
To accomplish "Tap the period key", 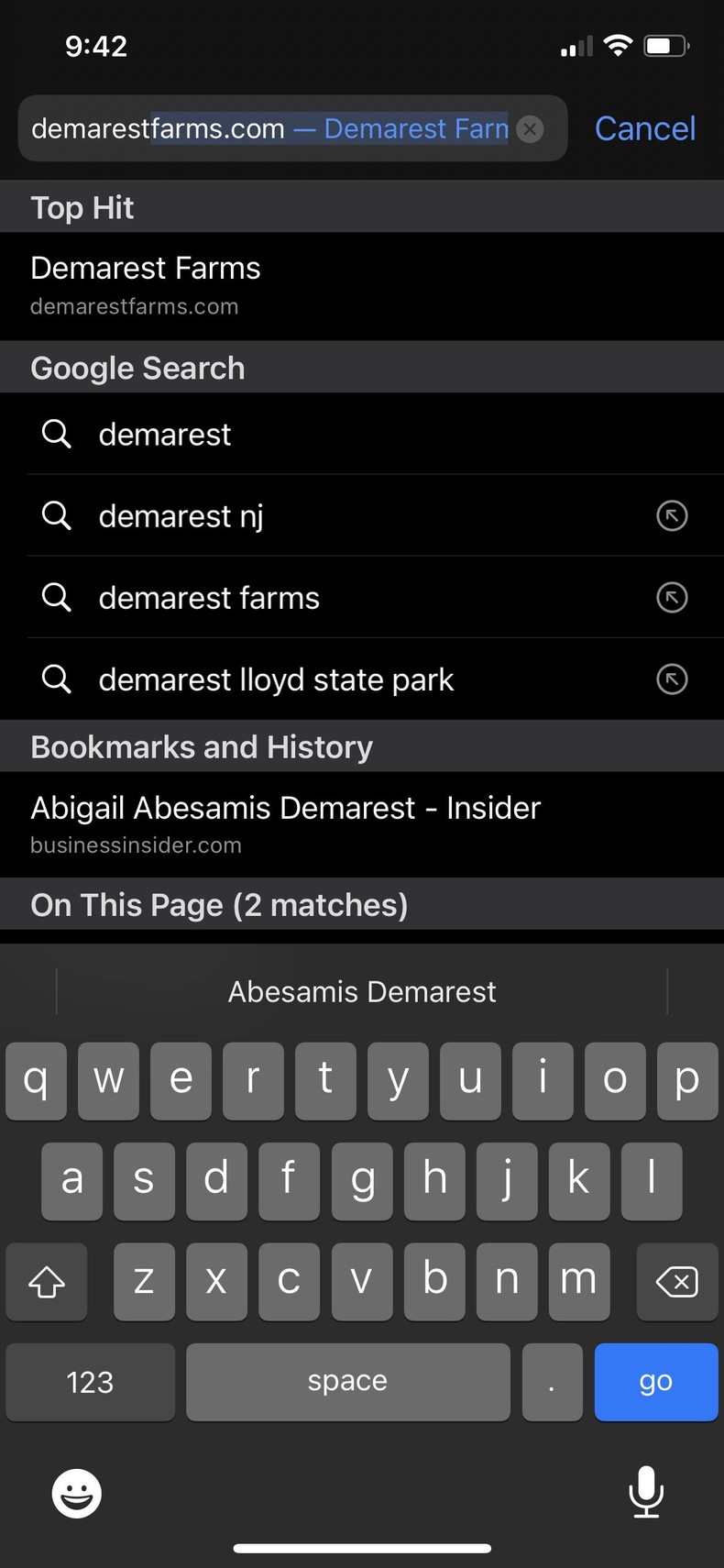I will [552, 1382].
